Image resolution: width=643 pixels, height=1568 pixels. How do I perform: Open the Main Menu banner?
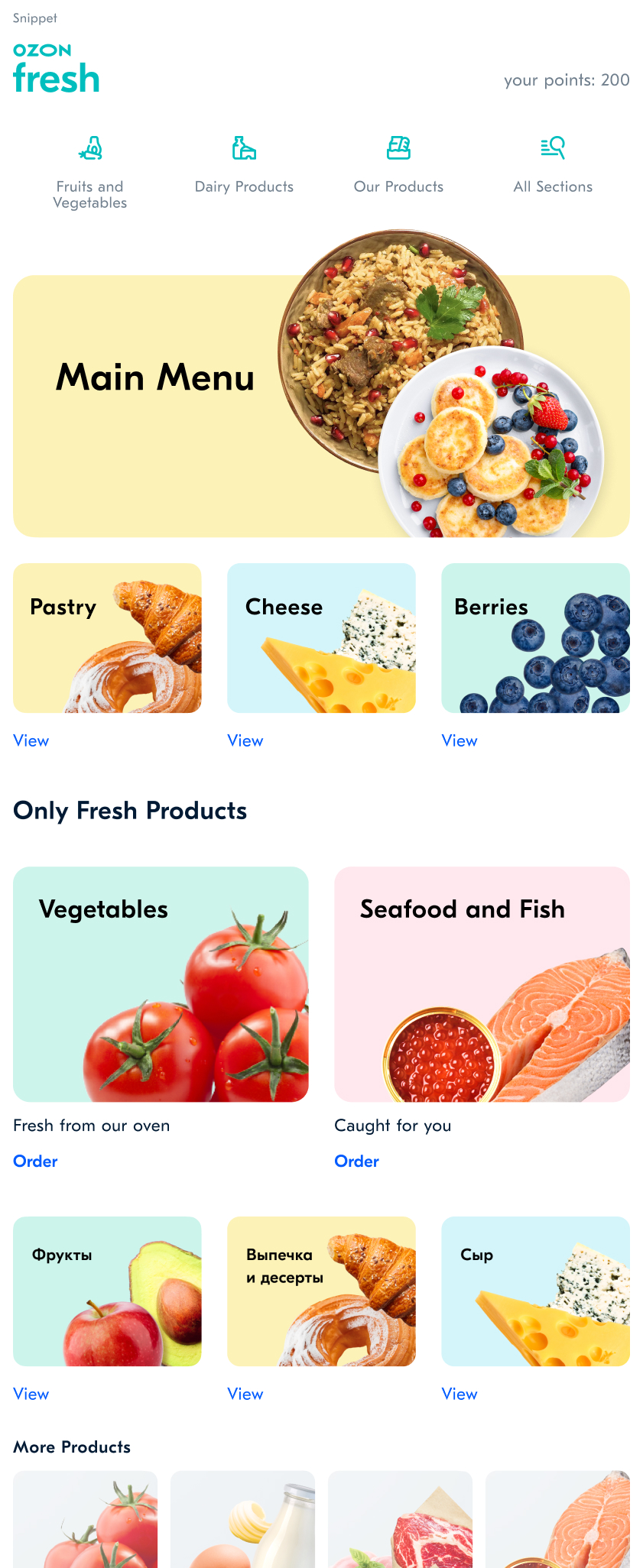(321, 406)
